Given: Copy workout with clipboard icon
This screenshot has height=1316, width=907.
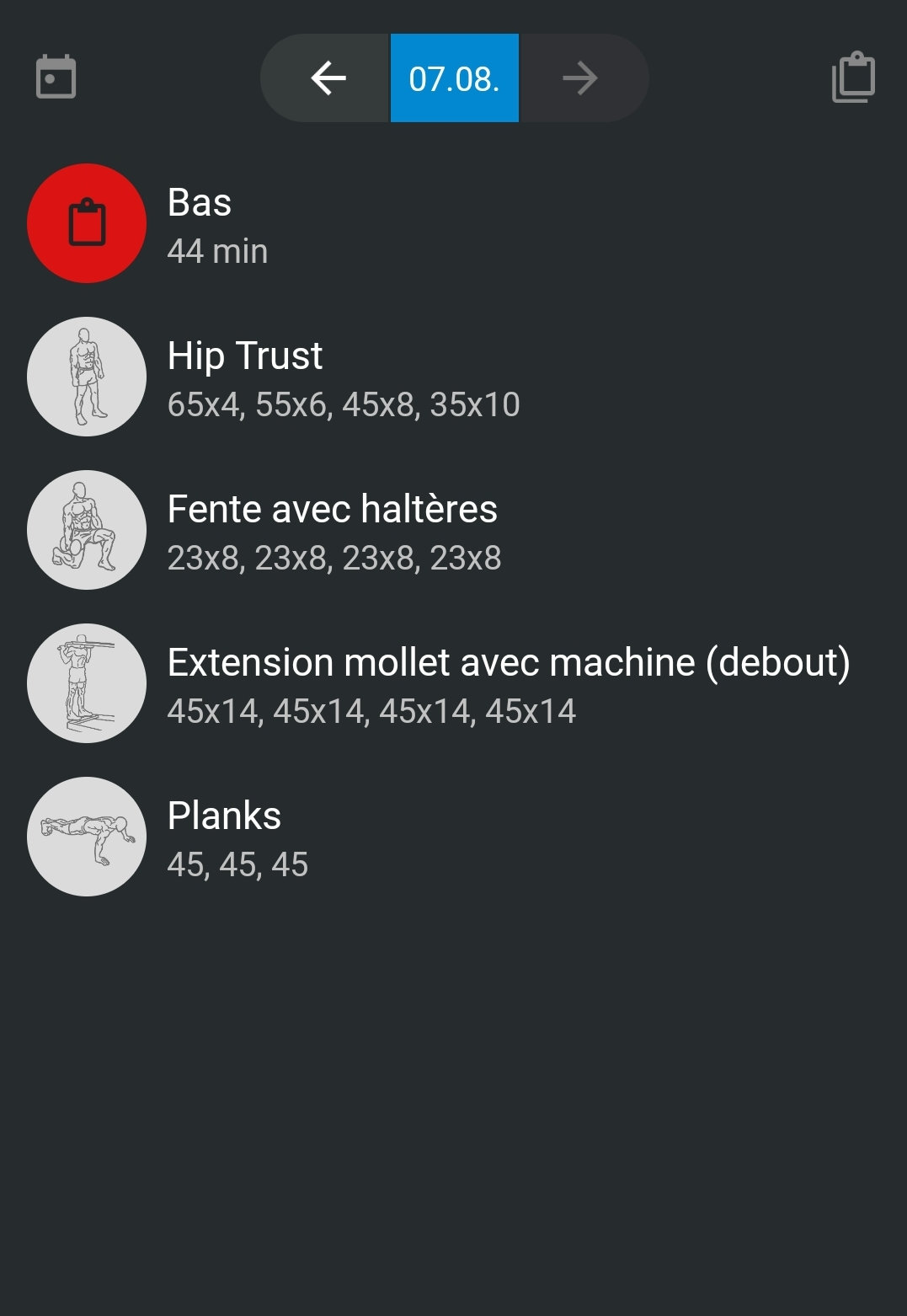Looking at the screenshot, I should point(853,78).
